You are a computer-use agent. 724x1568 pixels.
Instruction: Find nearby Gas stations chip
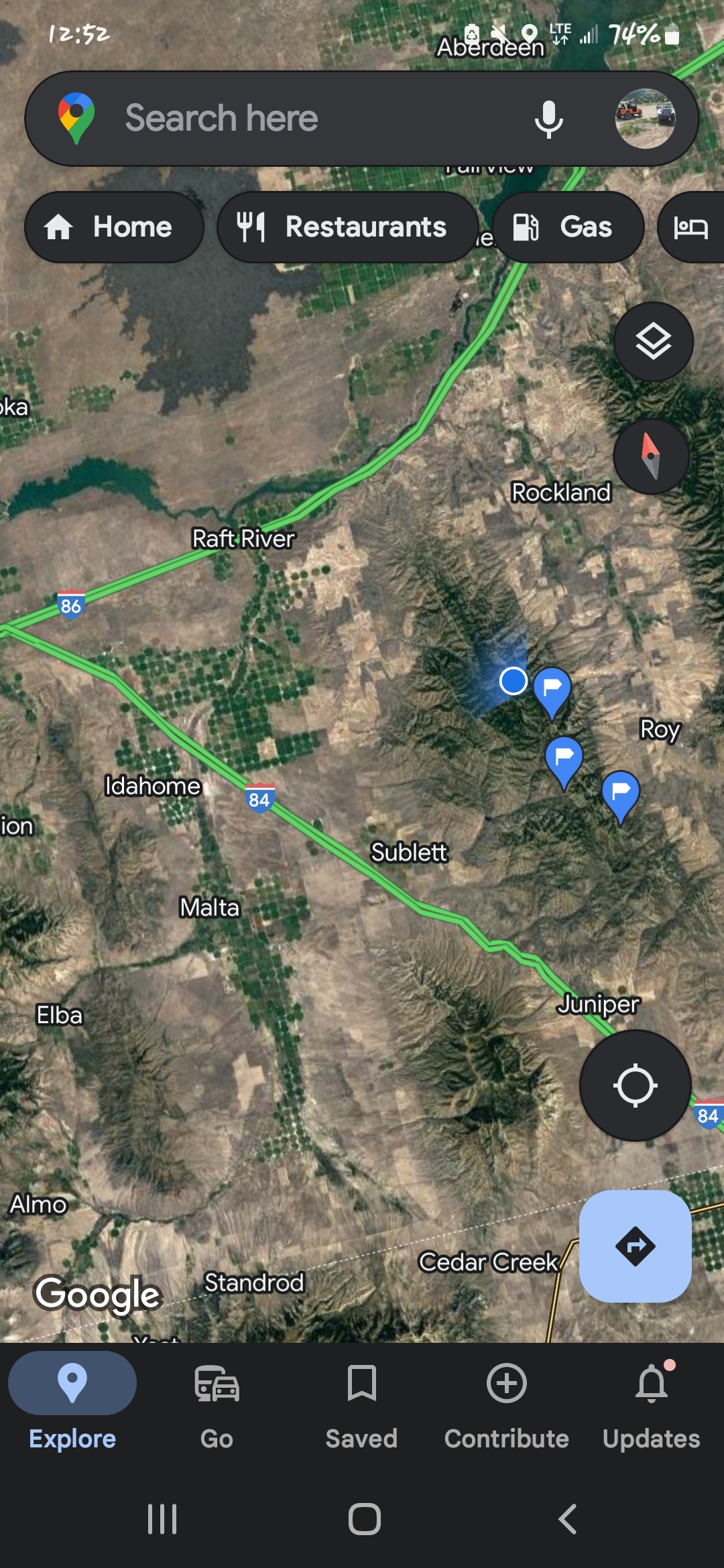567,227
